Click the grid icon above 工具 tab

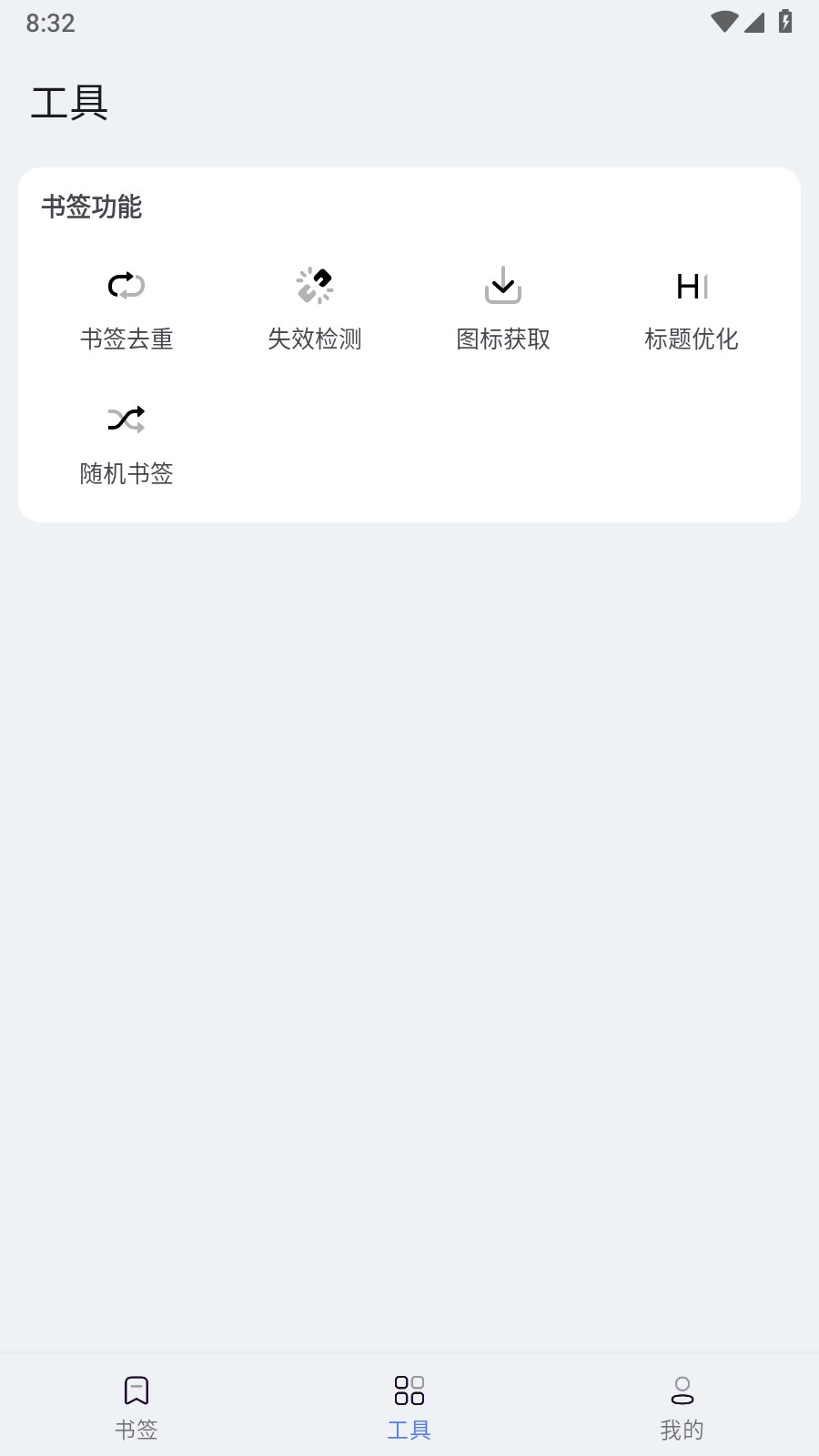pos(409,1391)
